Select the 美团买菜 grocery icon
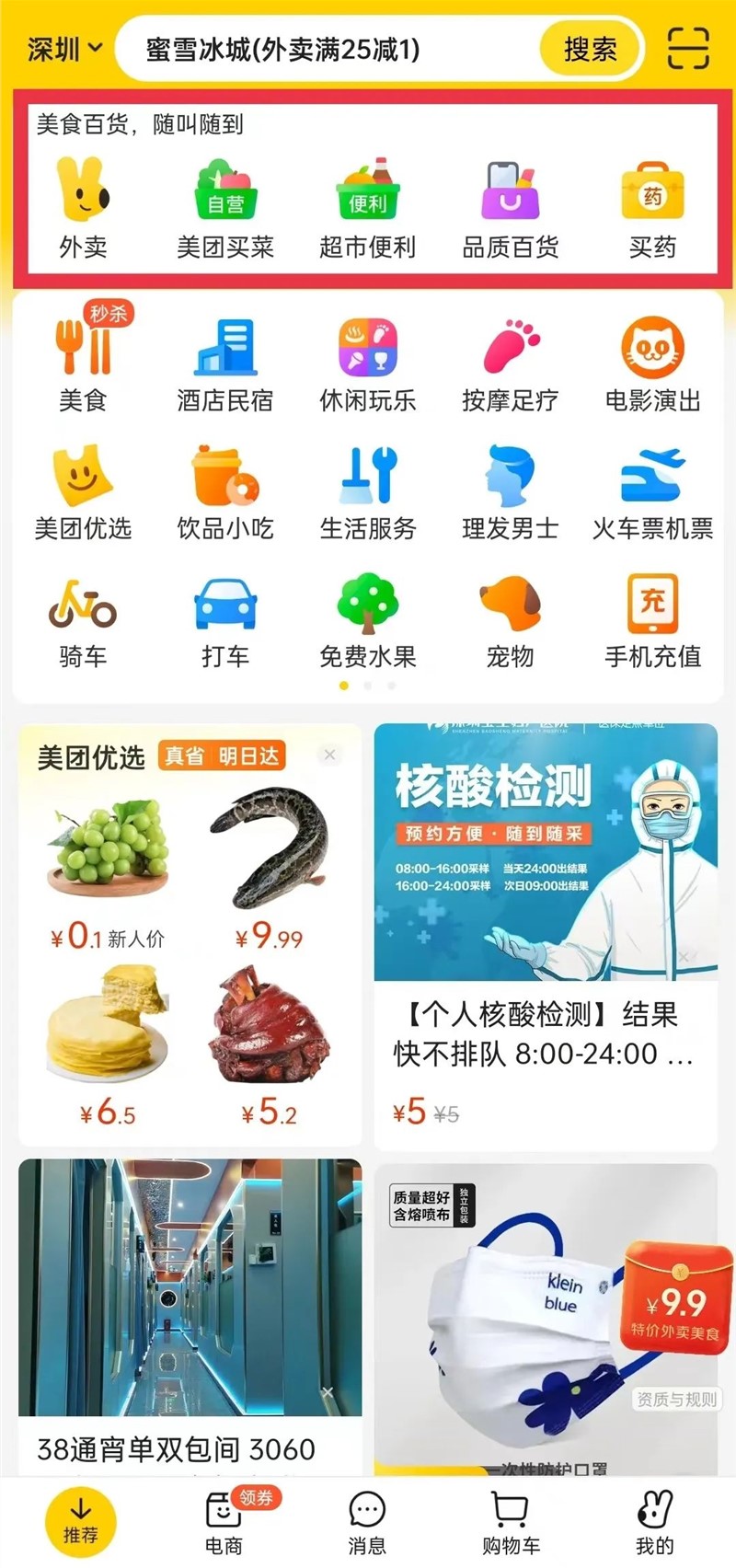736x1568 pixels. pos(225,198)
